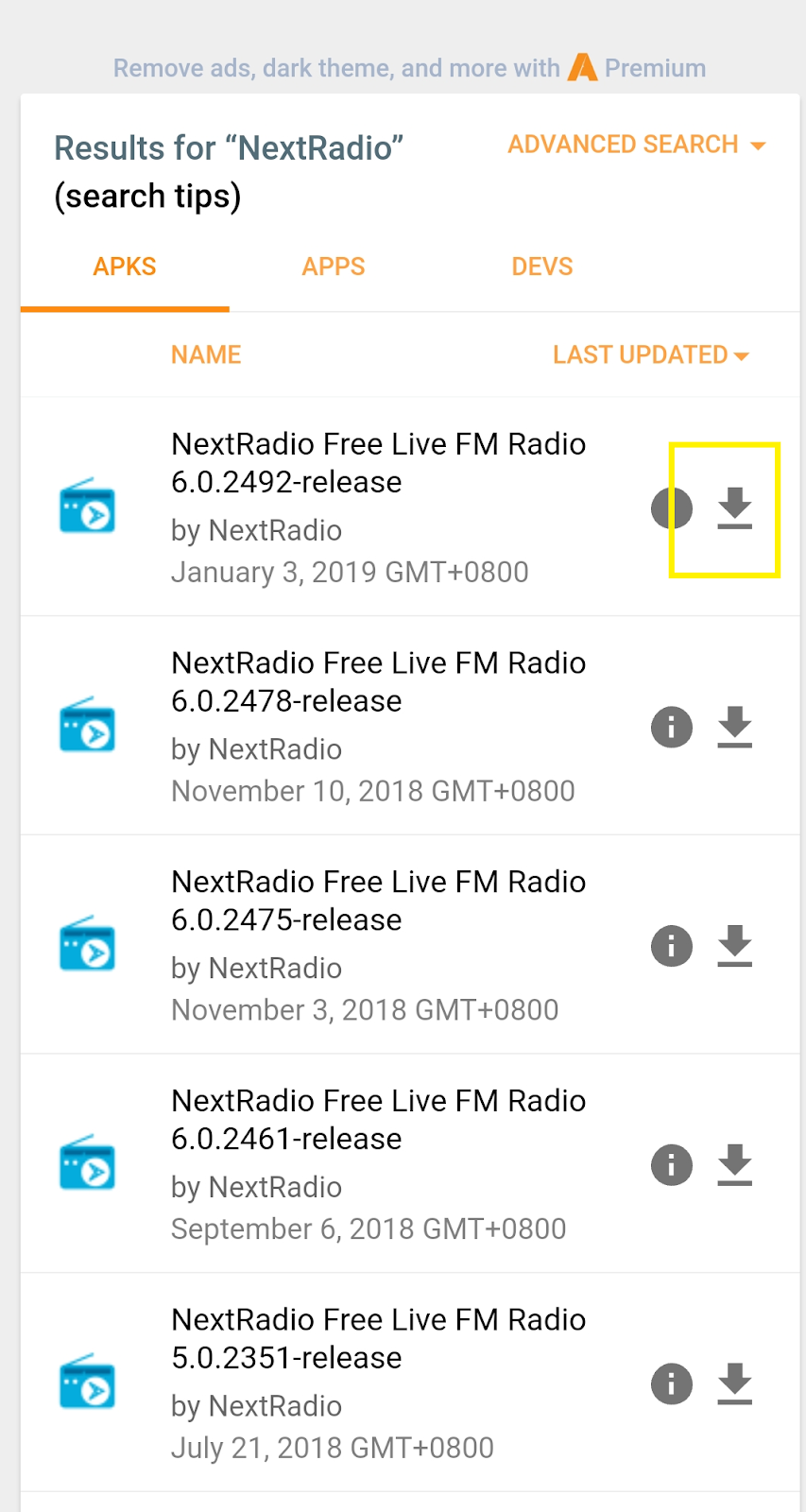806x1512 pixels.
Task: Switch to the APPS tab
Action: click(334, 266)
